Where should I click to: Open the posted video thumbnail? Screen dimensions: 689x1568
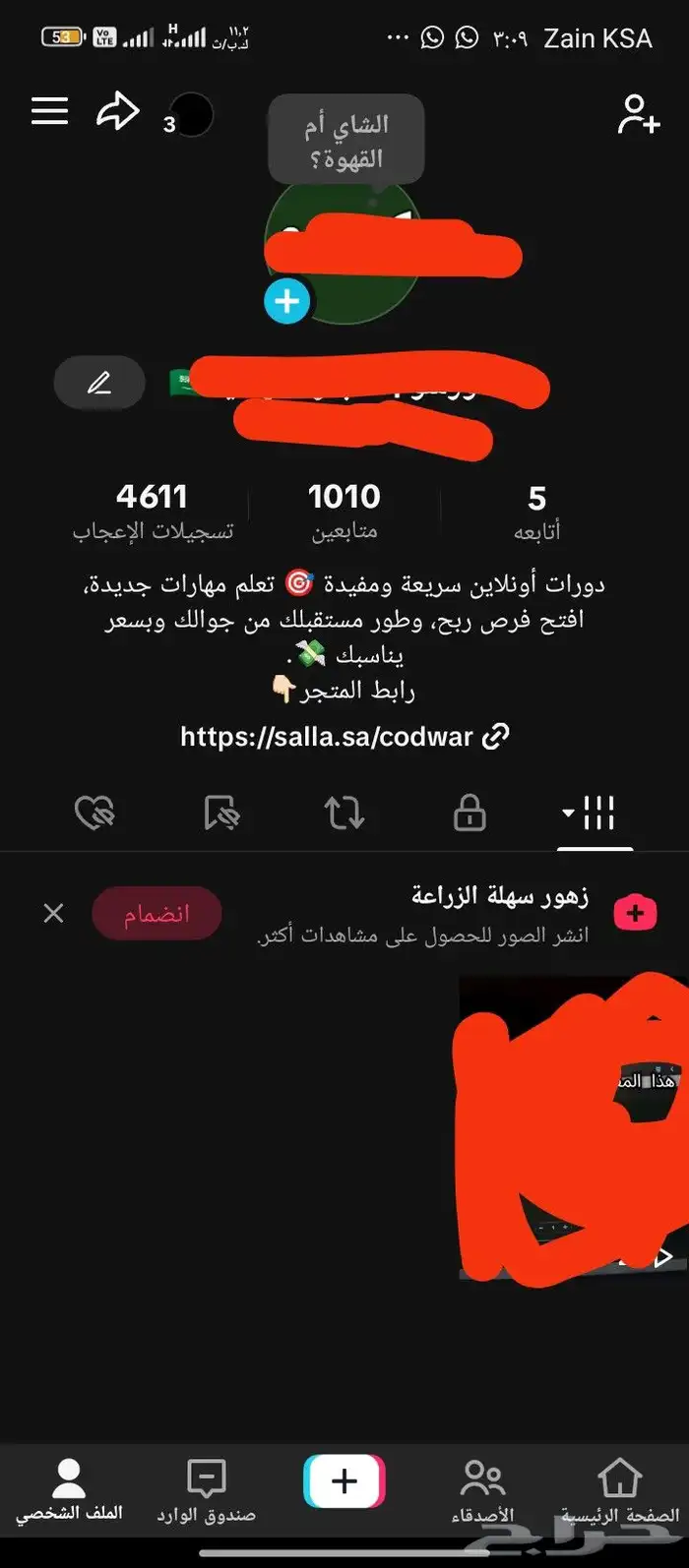tap(574, 1126)
